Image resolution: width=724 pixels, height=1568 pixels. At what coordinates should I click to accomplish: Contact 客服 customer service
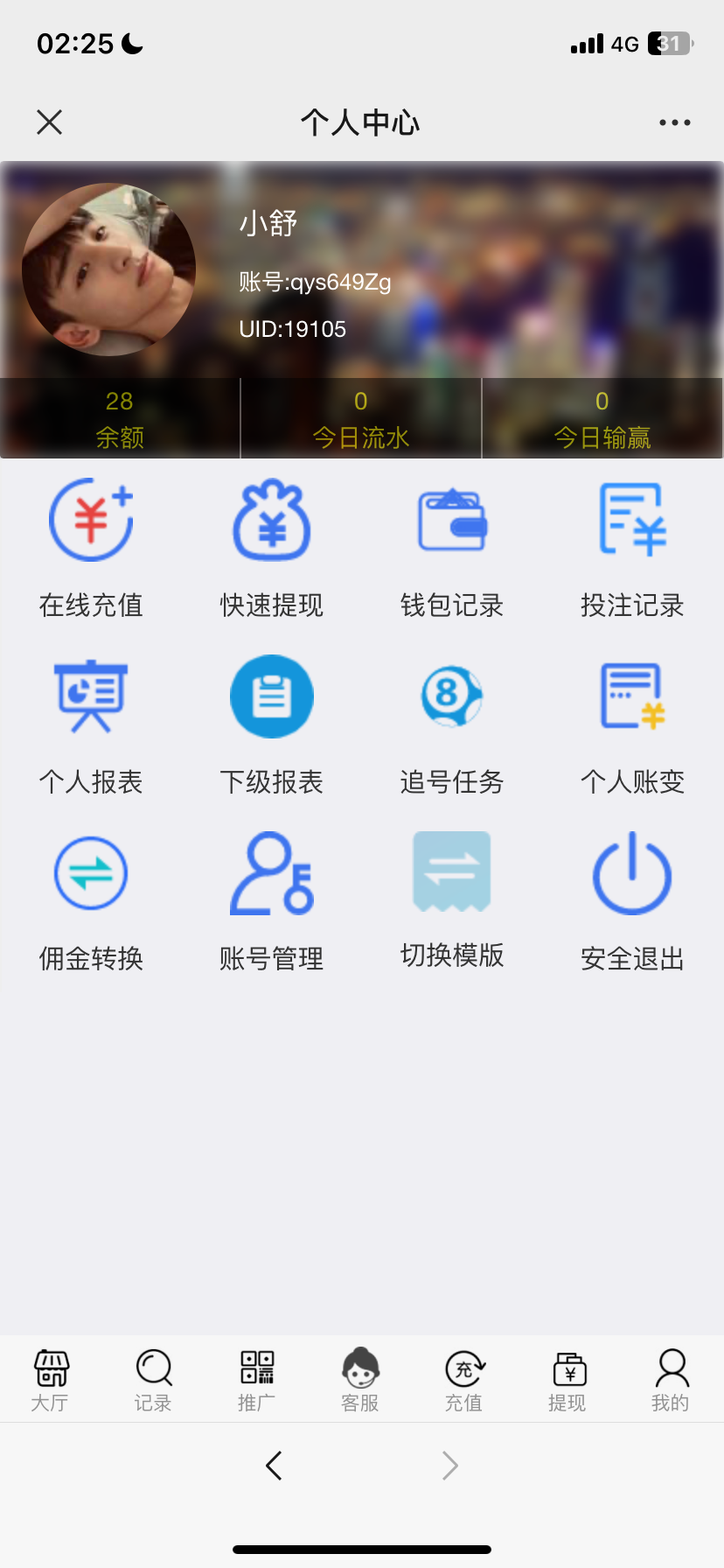click(x=360, y=1379)
